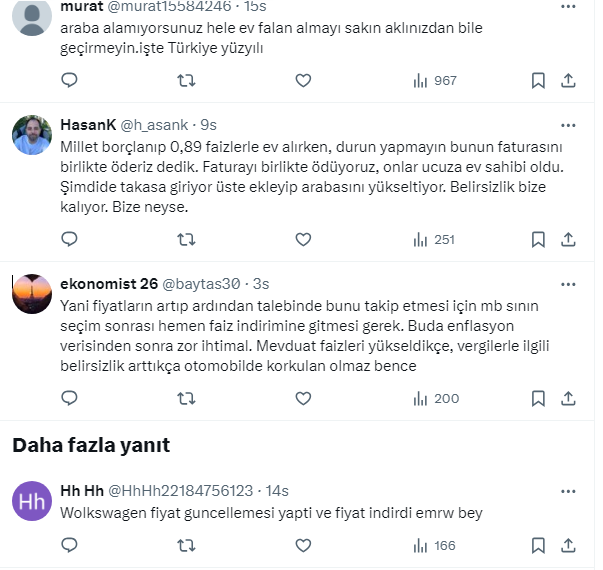This screenshot has width=603, height=570.
Task: Reply to Hh Hh's tweet
Action: tap(69, 545)
